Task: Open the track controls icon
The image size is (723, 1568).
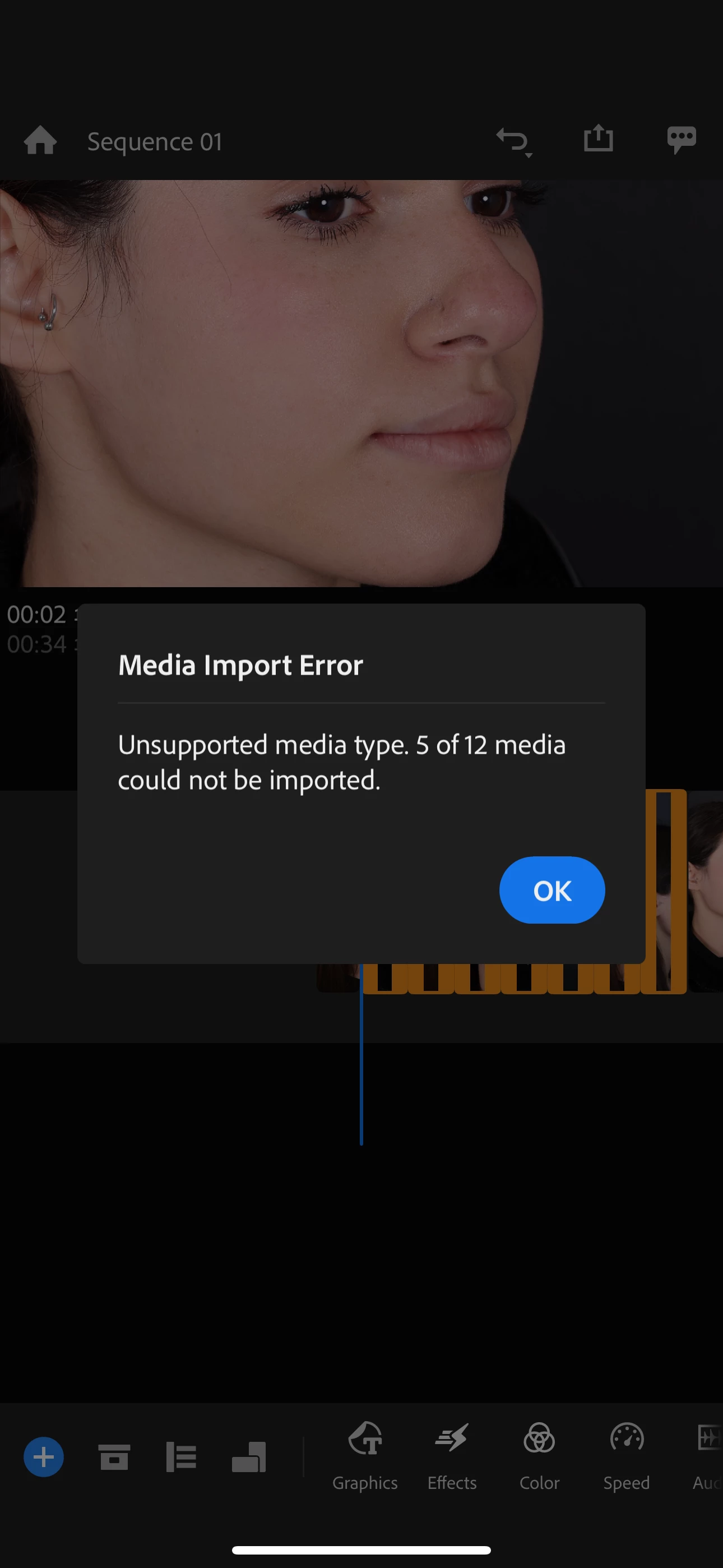Action: [182, 1456]
